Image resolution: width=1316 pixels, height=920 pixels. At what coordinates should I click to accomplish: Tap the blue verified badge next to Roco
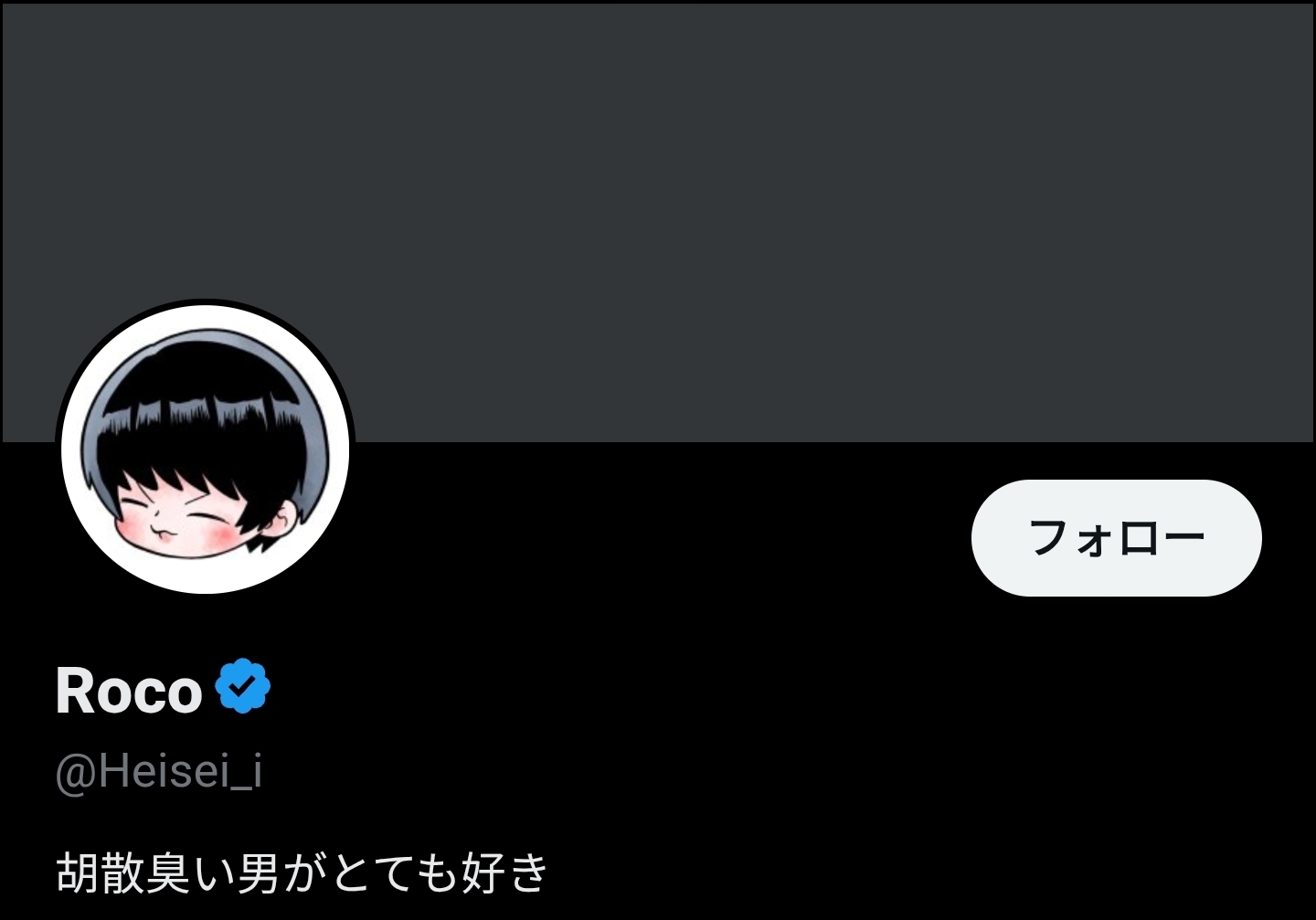[243, 686]
